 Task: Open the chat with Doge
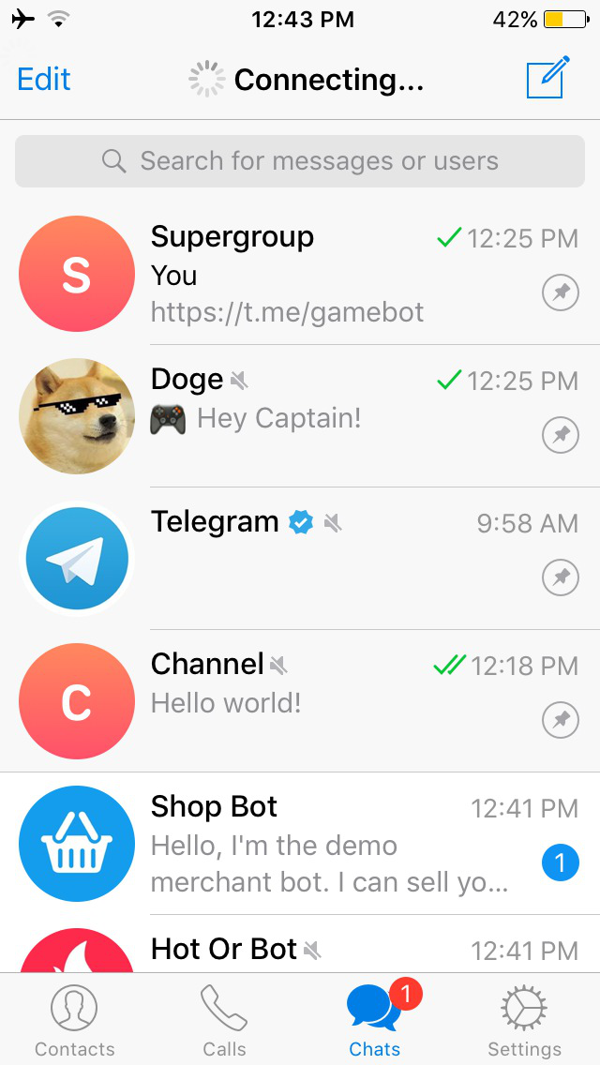tap(300, 416)
